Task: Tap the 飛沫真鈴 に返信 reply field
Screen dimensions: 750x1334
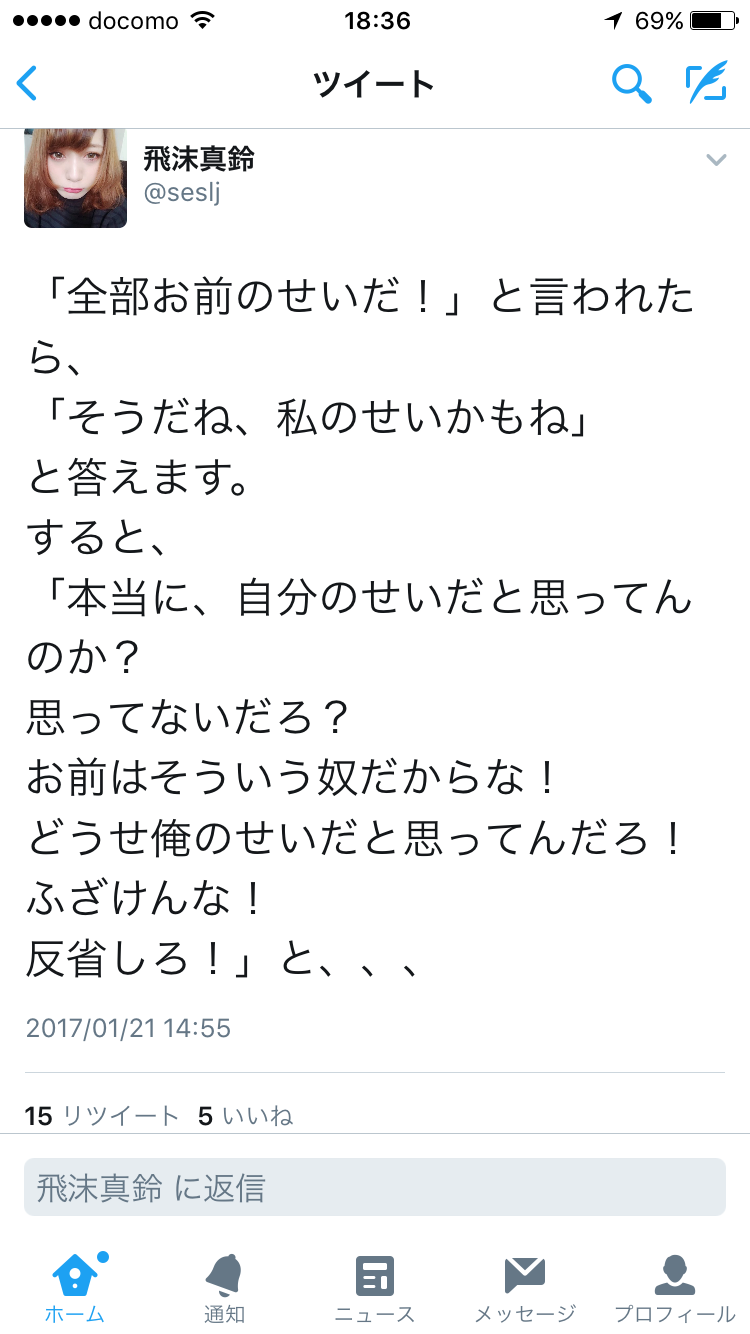Action: point(375,1188)
